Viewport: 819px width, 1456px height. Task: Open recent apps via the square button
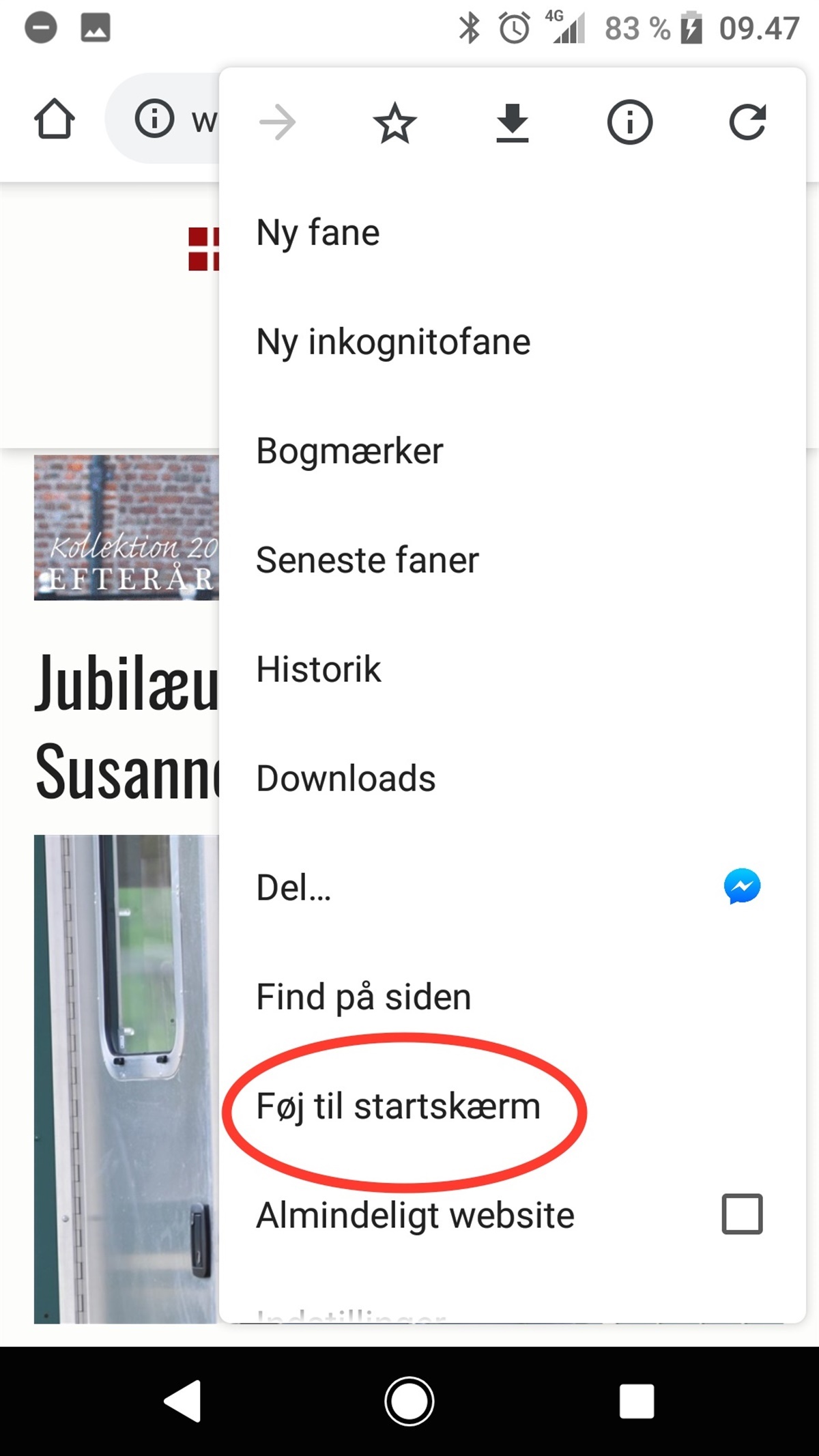point(636,1401)
